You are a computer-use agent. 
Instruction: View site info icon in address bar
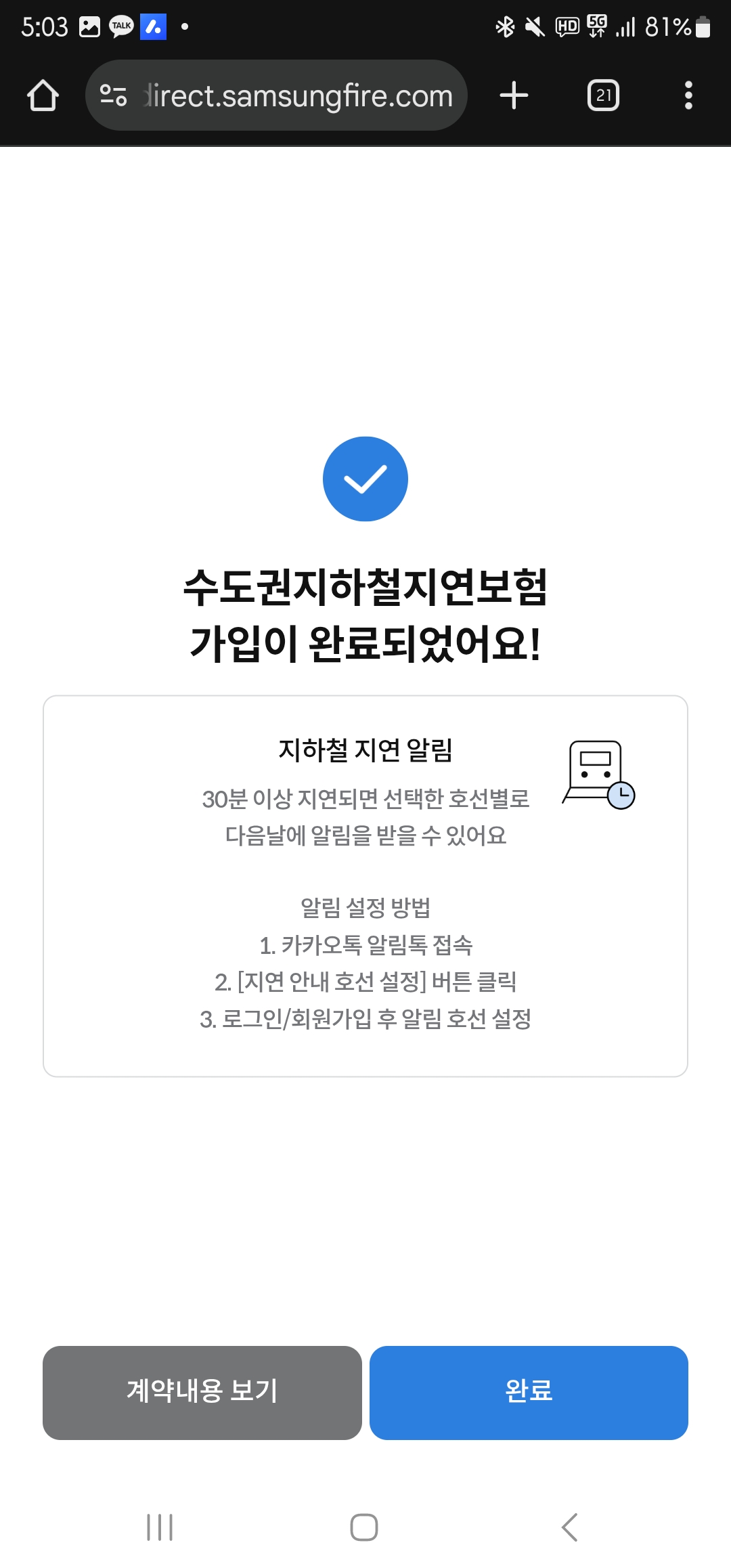[113, 95]
